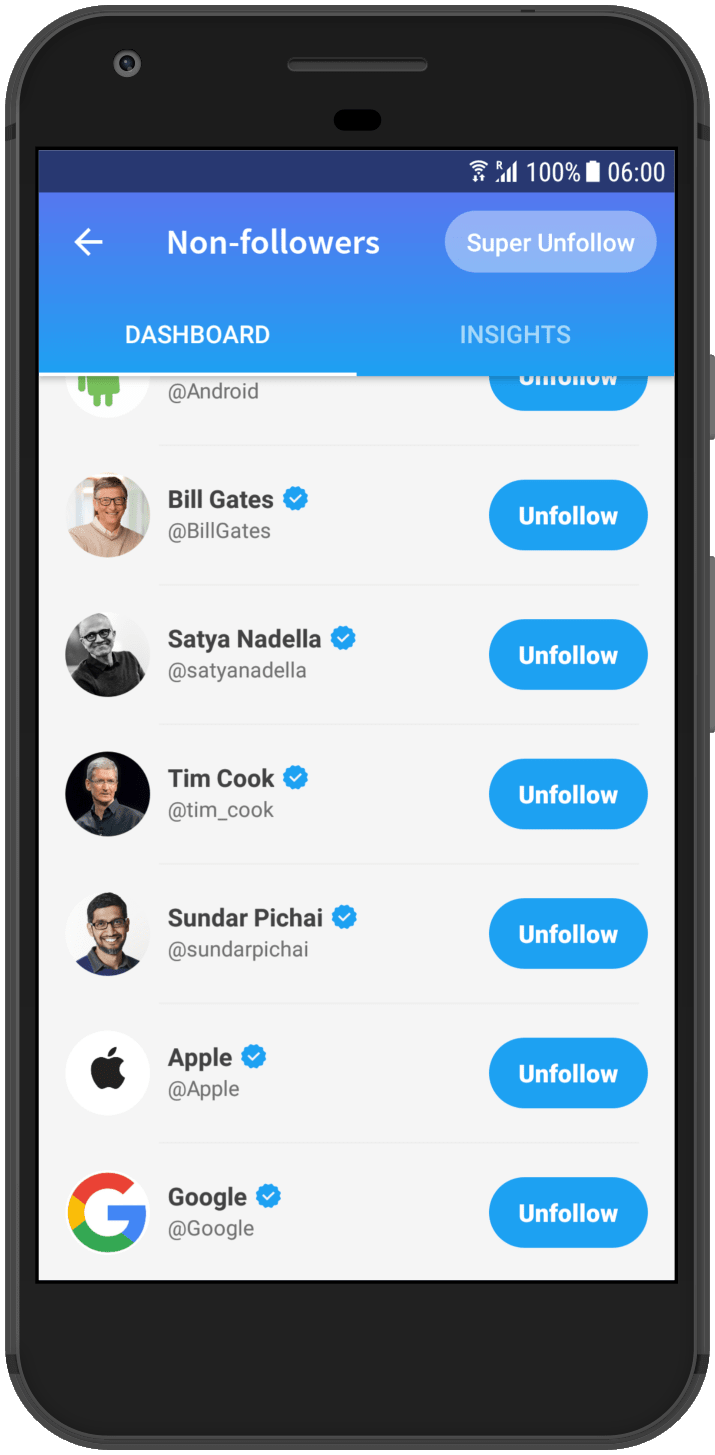Select the Dashboard tab
The height and width of the screenshot is (1455, 715).
(197, 334)
